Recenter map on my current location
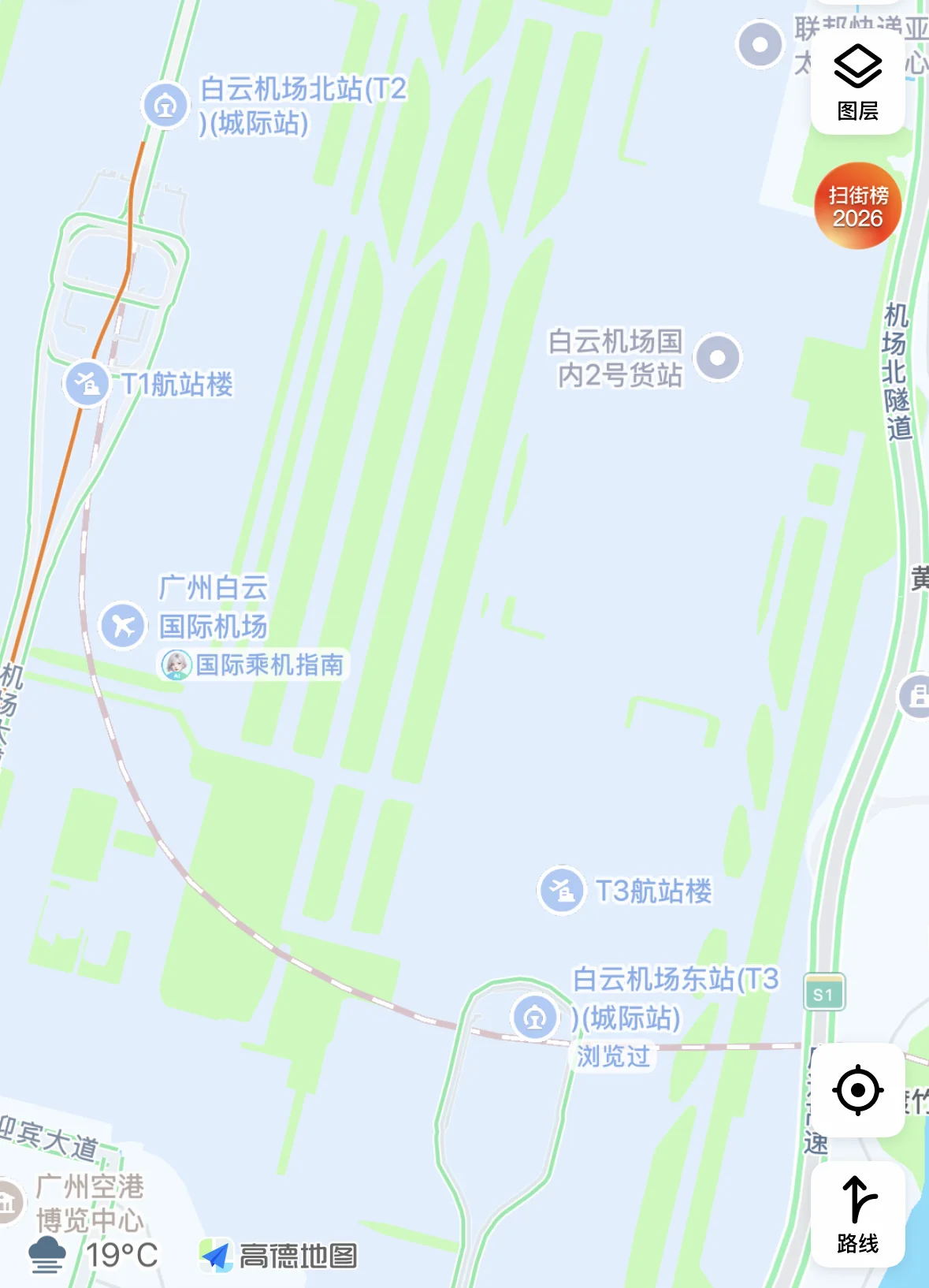Image resolution: width=929 pixels, height=1288 pixels. point(857,1090)
